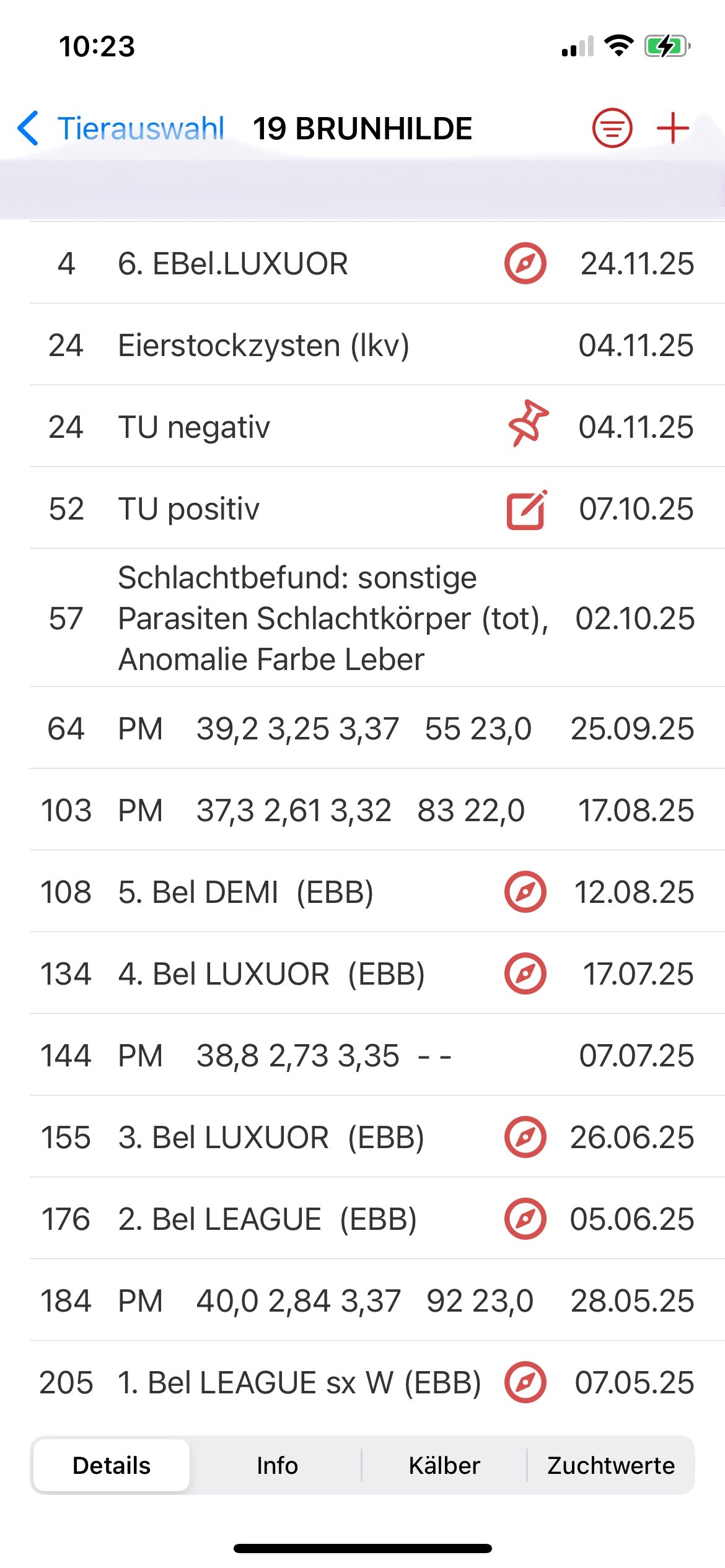Screen dimensions: 725x1568
Task: Select the Details tab
Action: 112,1466
